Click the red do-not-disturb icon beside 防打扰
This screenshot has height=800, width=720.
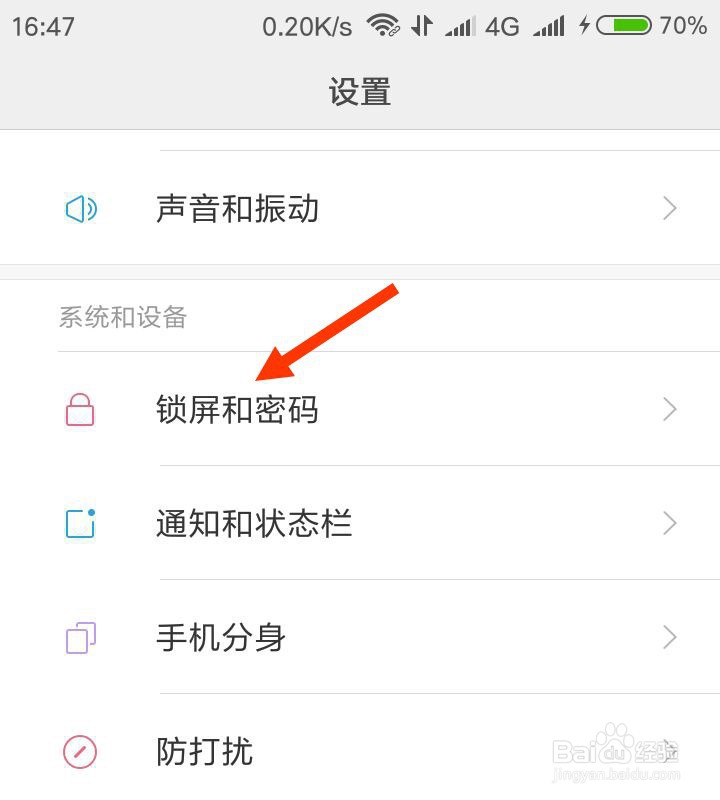tap(82, 751)
